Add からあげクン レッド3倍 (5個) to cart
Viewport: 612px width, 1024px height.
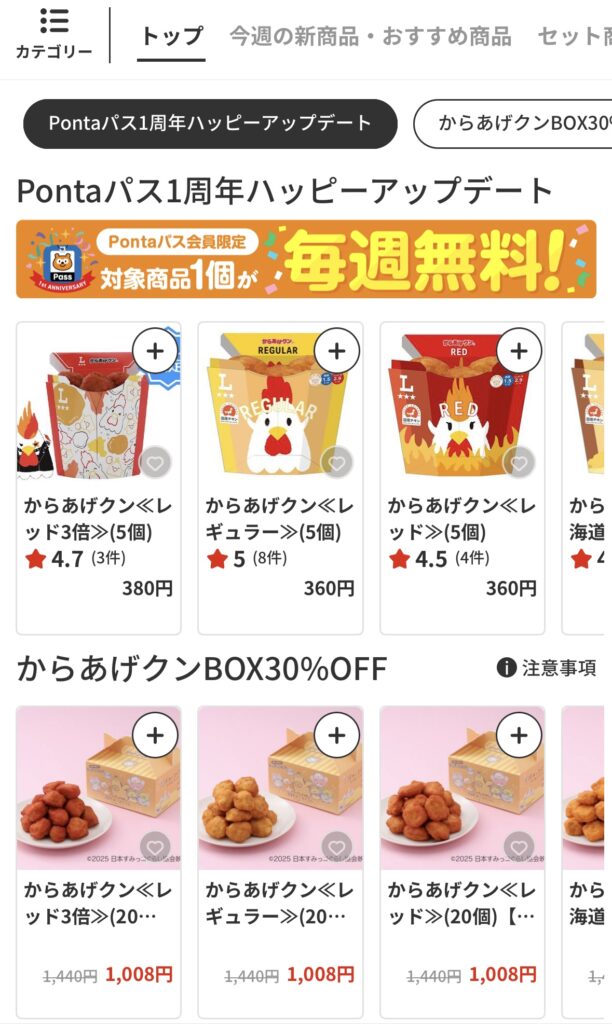pyautogui.click(x=155, y=351)
